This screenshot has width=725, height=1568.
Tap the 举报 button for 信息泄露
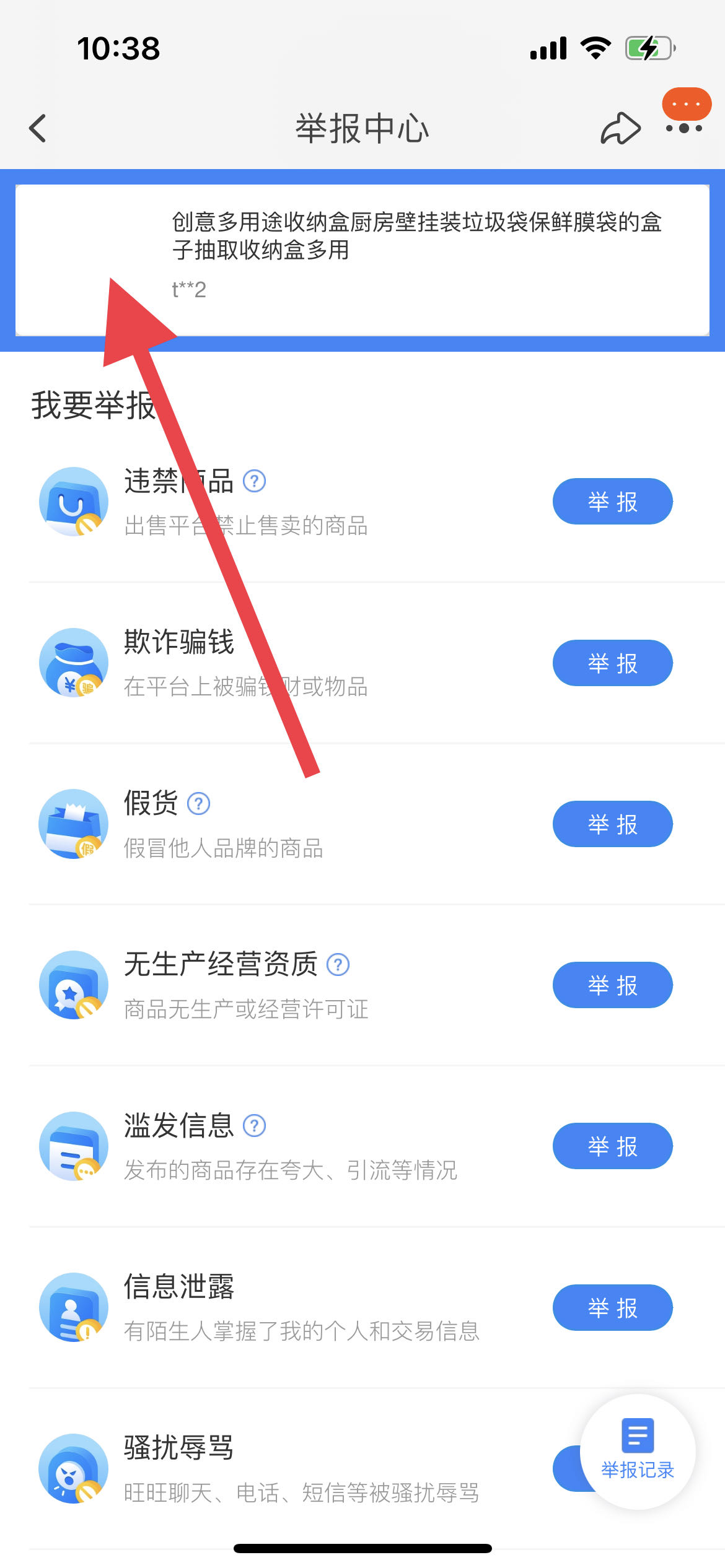pyautogui.click(x=612, y=1307)
